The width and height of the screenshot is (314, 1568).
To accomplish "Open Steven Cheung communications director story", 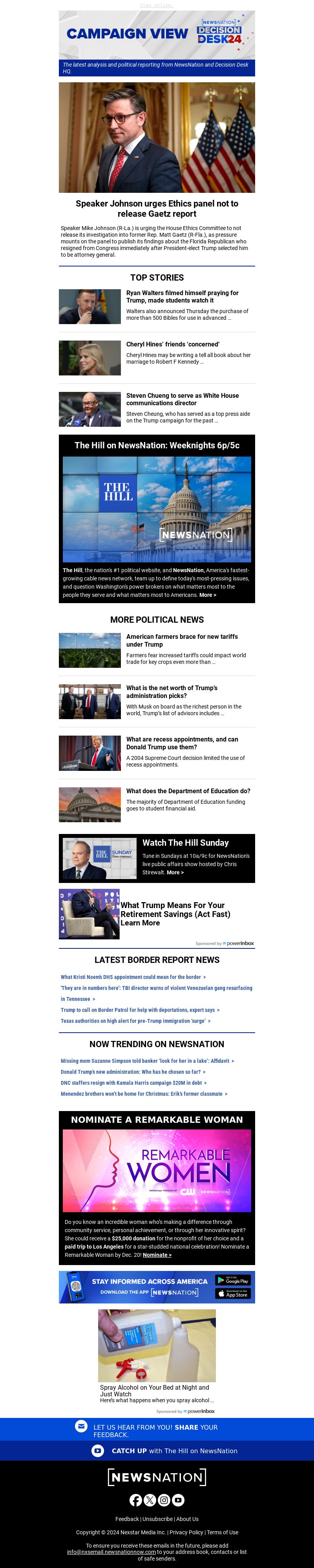I will (182, 399).
